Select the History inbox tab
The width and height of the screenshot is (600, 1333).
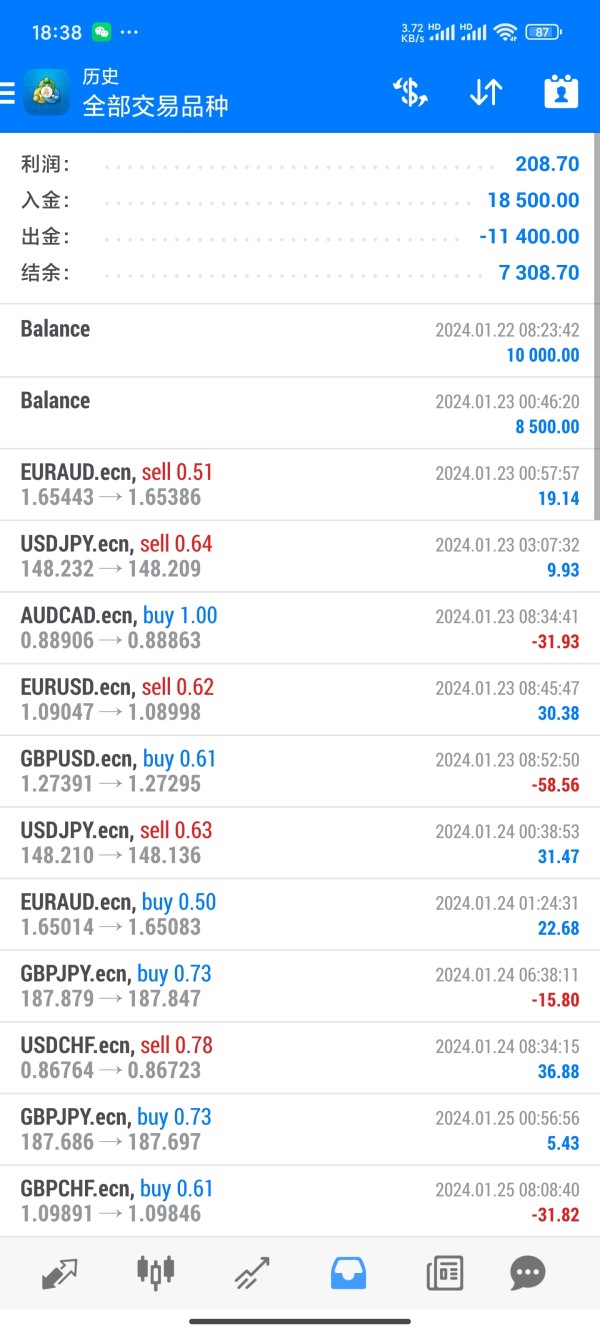point(348,1273)
